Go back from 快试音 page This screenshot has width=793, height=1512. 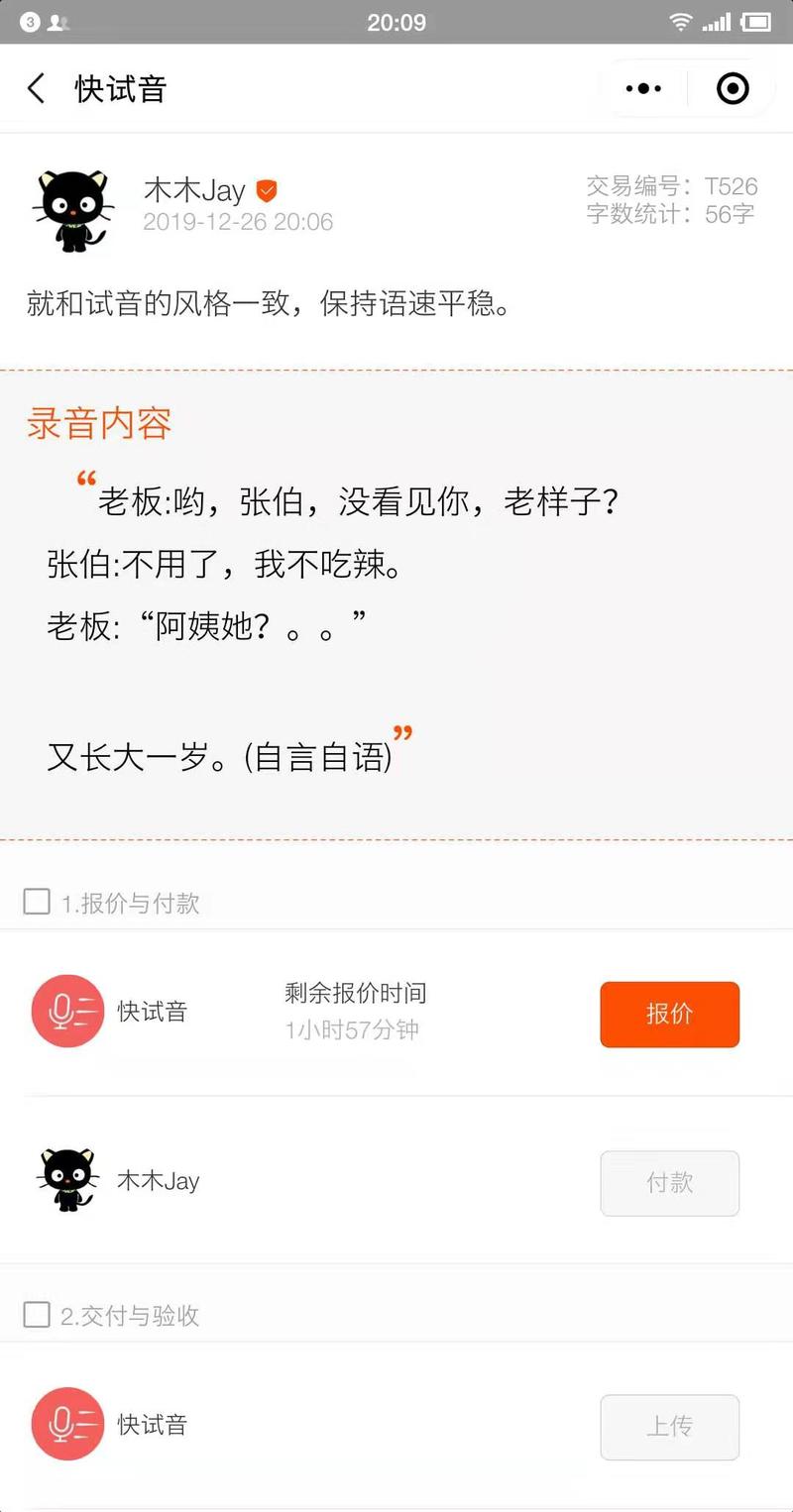pyautogui.click(x=36, y=89)
